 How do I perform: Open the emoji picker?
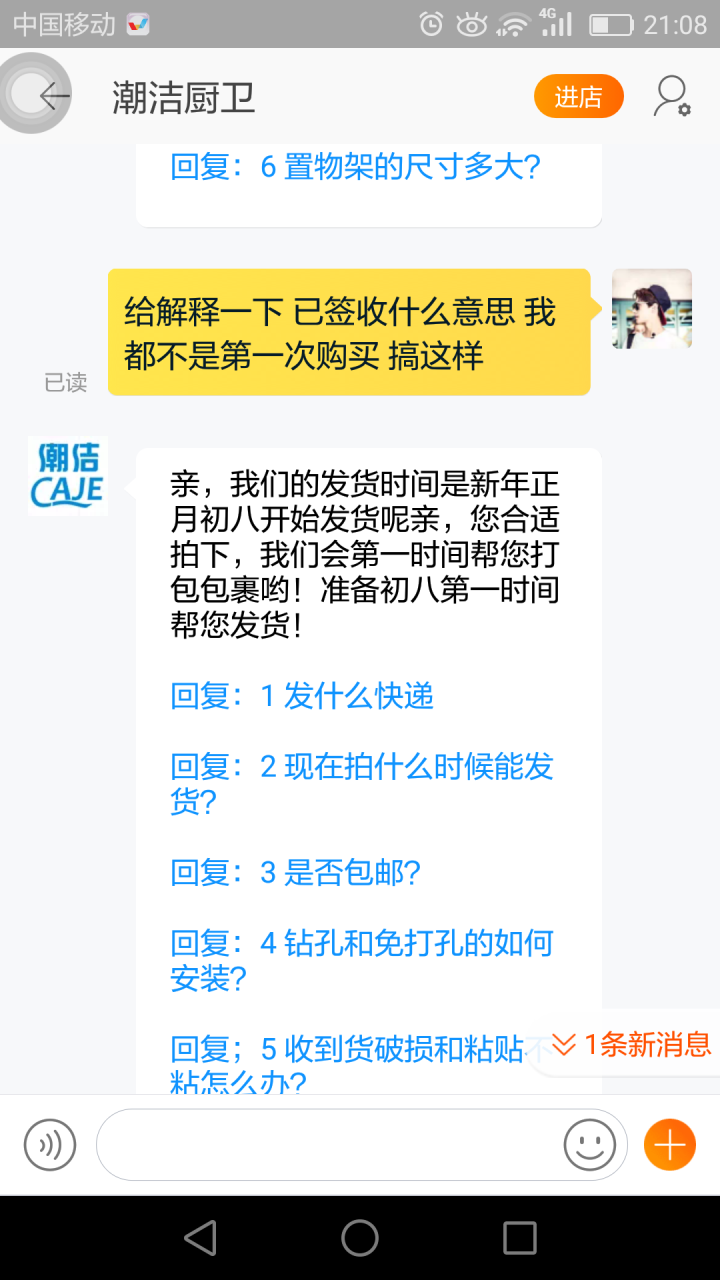tap(590, 1145)
